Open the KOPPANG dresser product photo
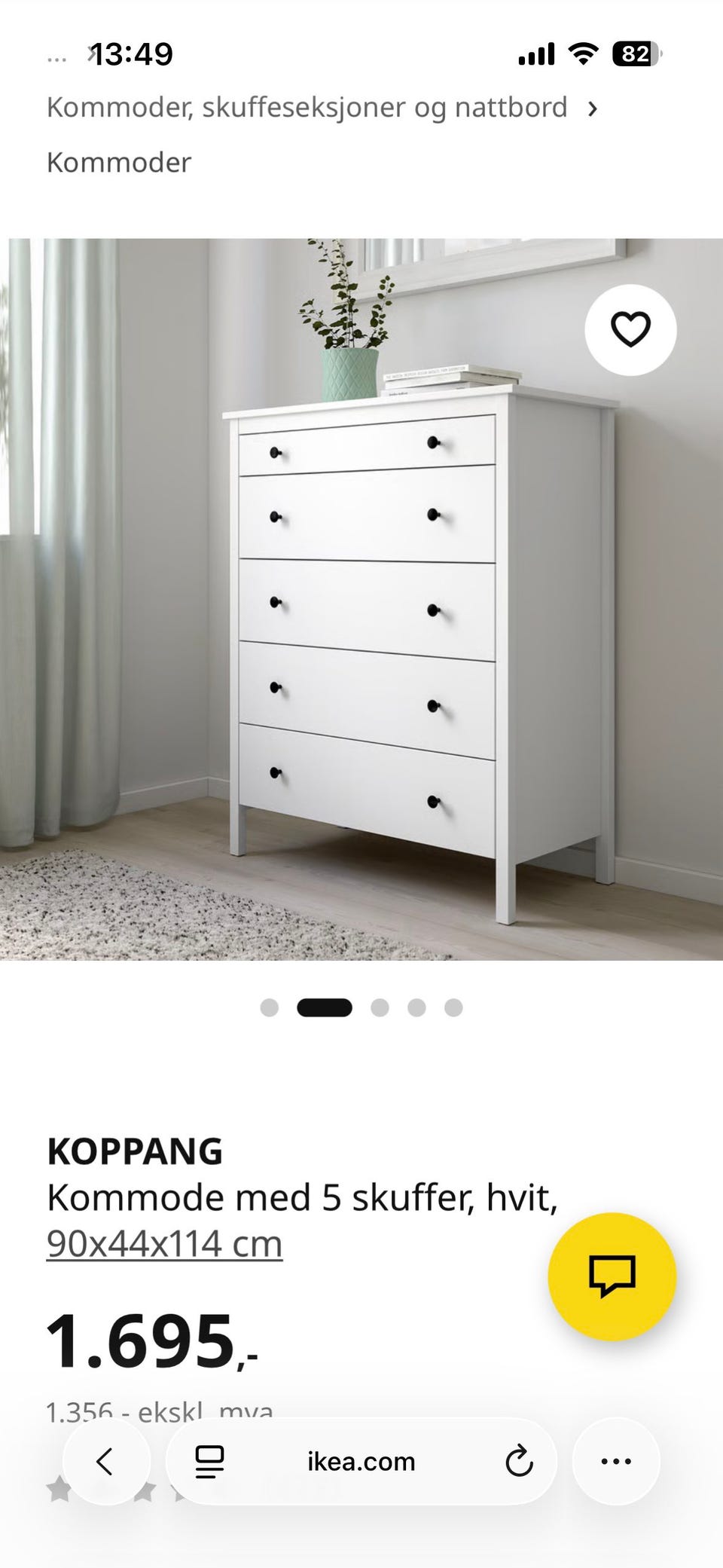The height and width of the screenshot is (1568, 723). (361, 599)
